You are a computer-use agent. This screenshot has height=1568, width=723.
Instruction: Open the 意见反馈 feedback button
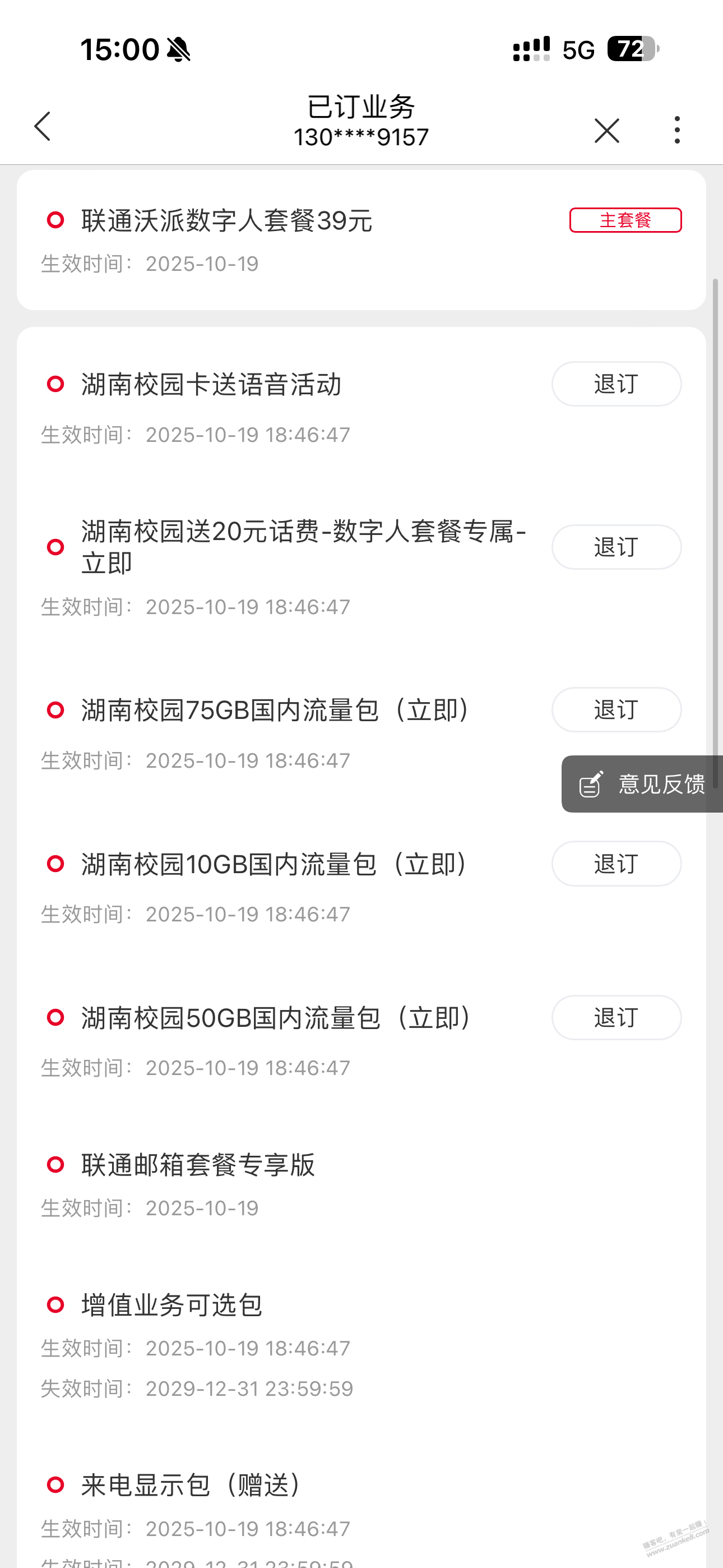point(643,784)
